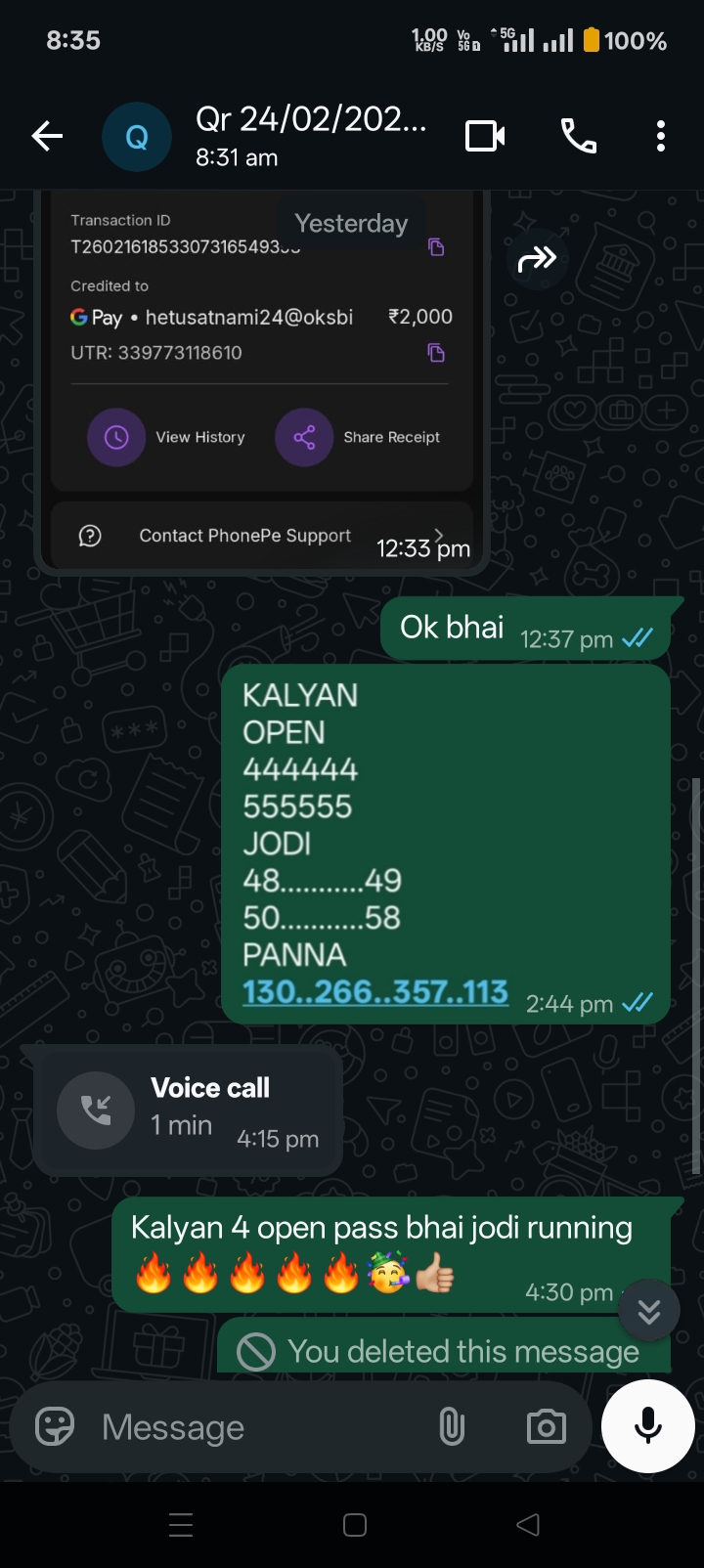Call back from the Voice call entry
This screenshot has height=1568, width=704.
point(96,1111)
